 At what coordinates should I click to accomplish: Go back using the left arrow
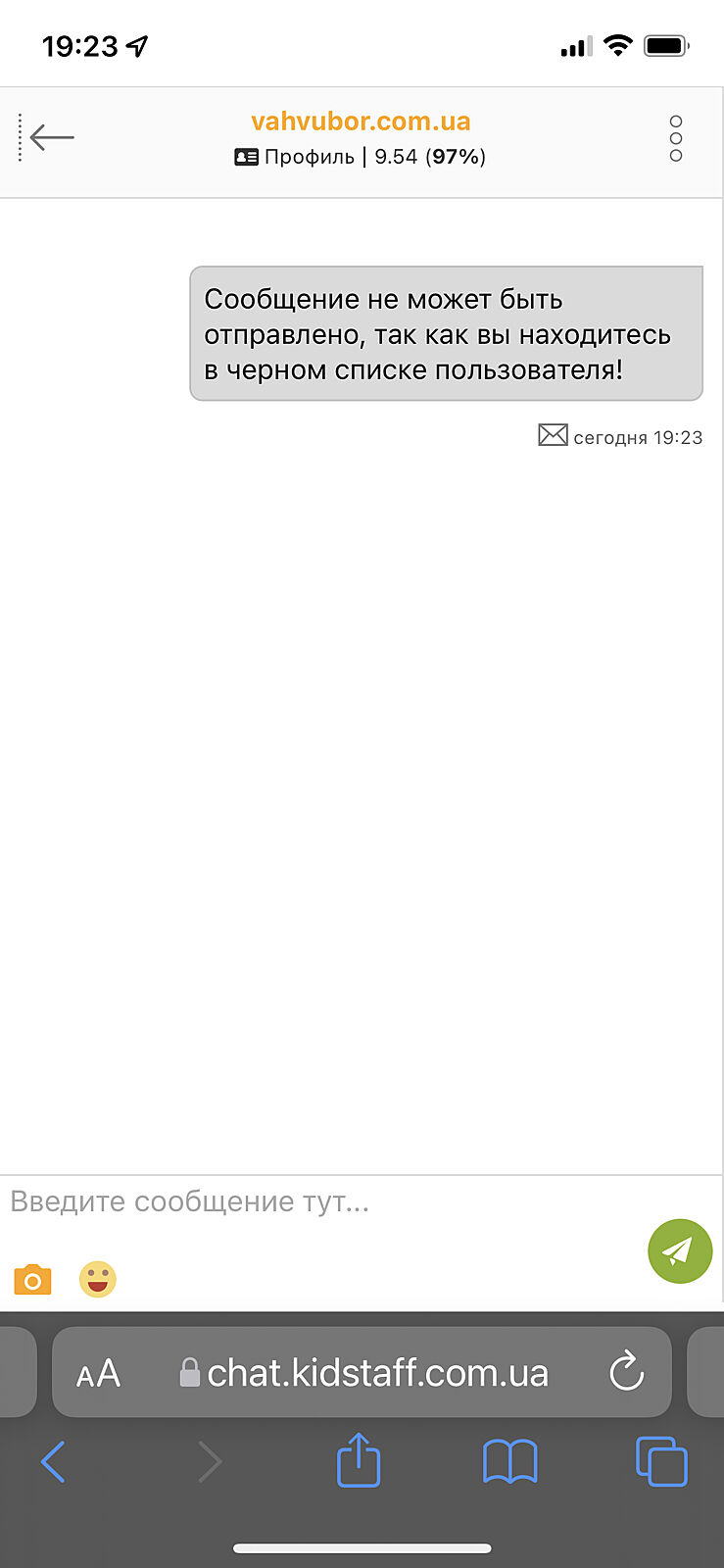[x=51, y=138]
